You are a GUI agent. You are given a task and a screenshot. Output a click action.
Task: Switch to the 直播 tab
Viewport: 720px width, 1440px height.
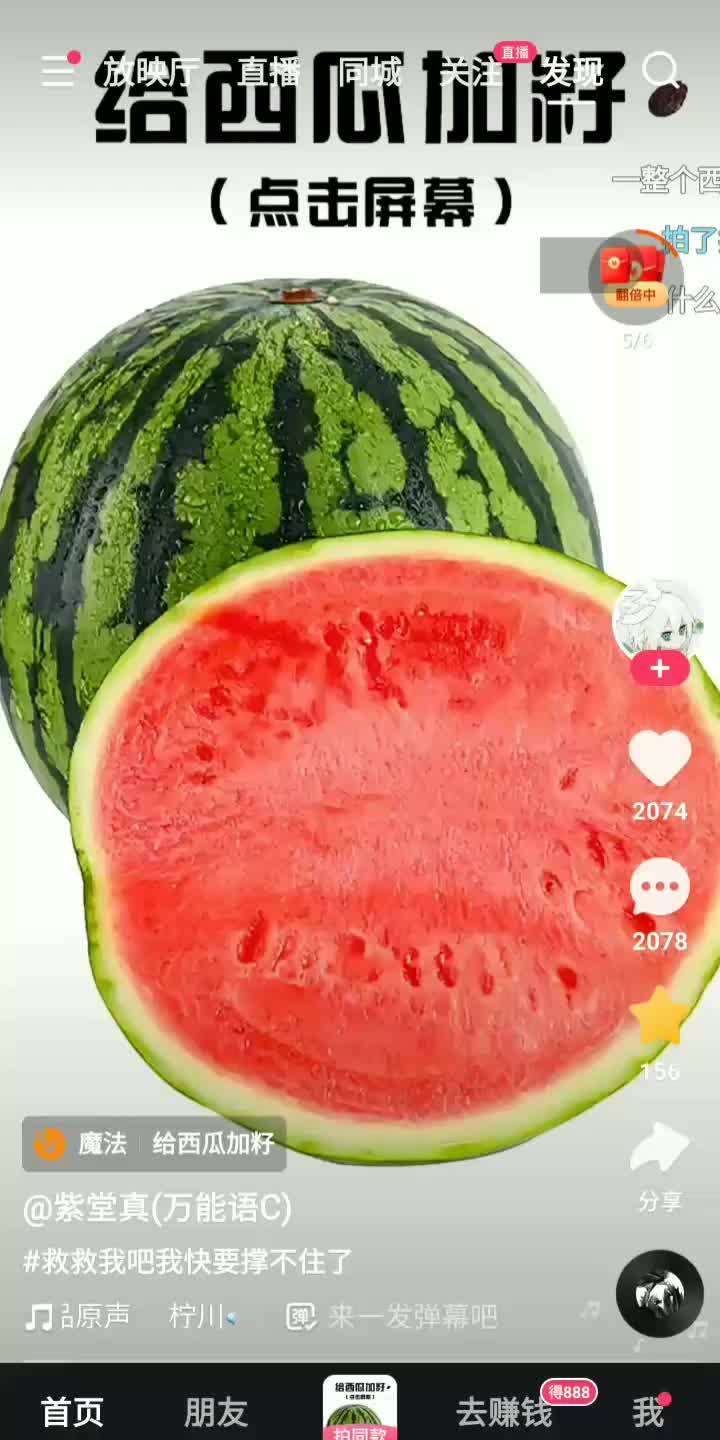point(269,72)
